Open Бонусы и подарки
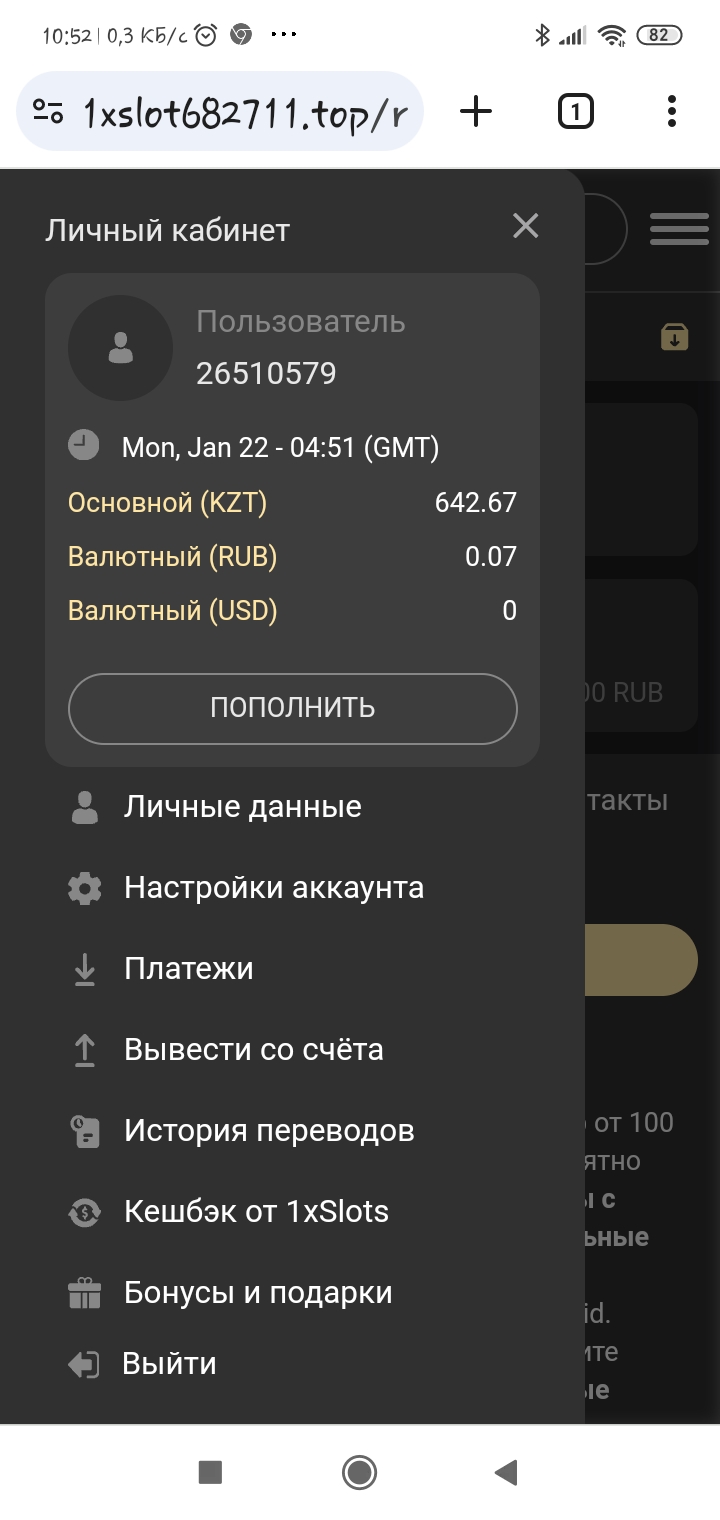This screenshot has height=1520, width=720. (x=292, y=1293)
